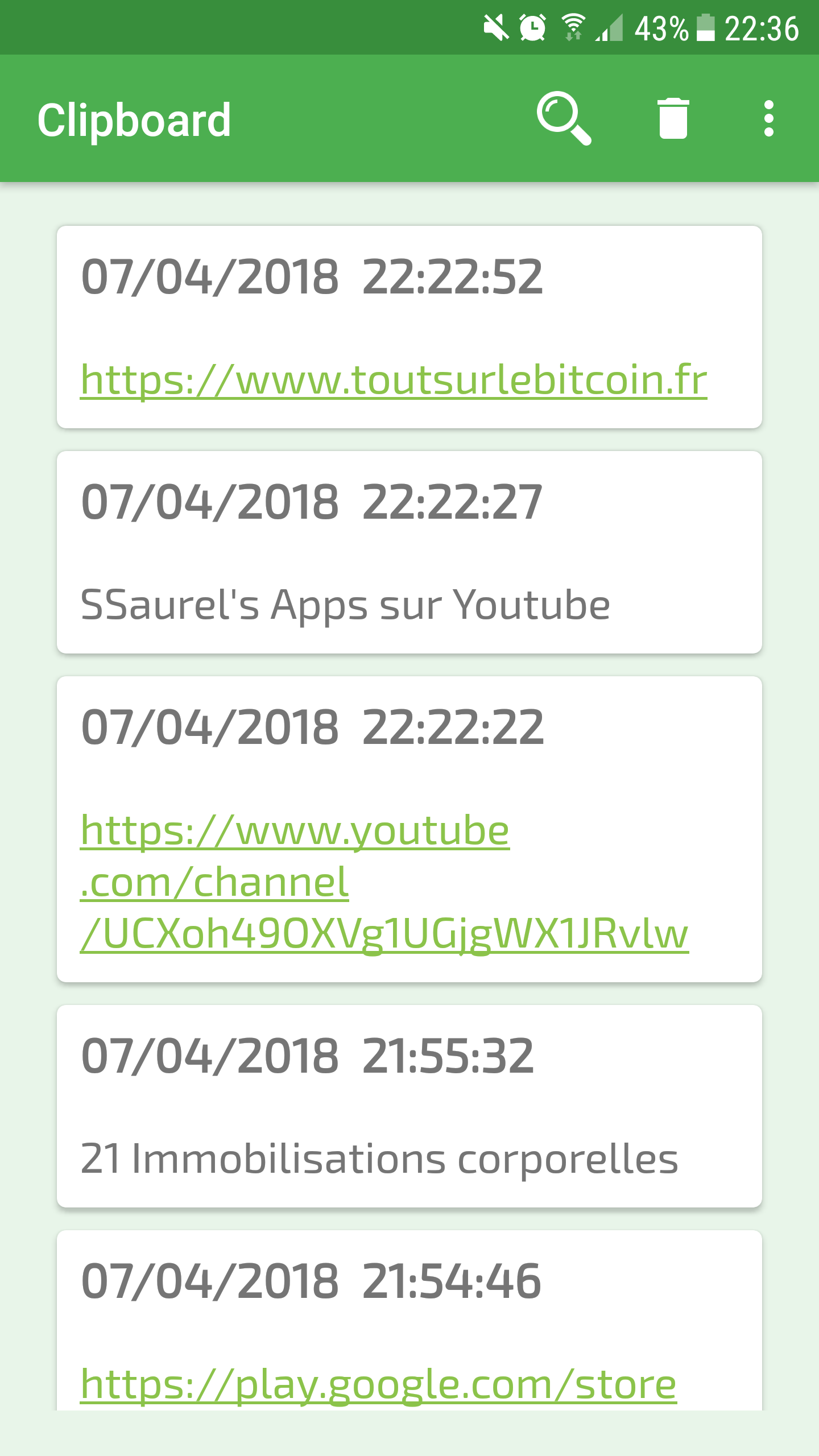
Task: Follow the YouTube channel link
Action: click(384, 882)
